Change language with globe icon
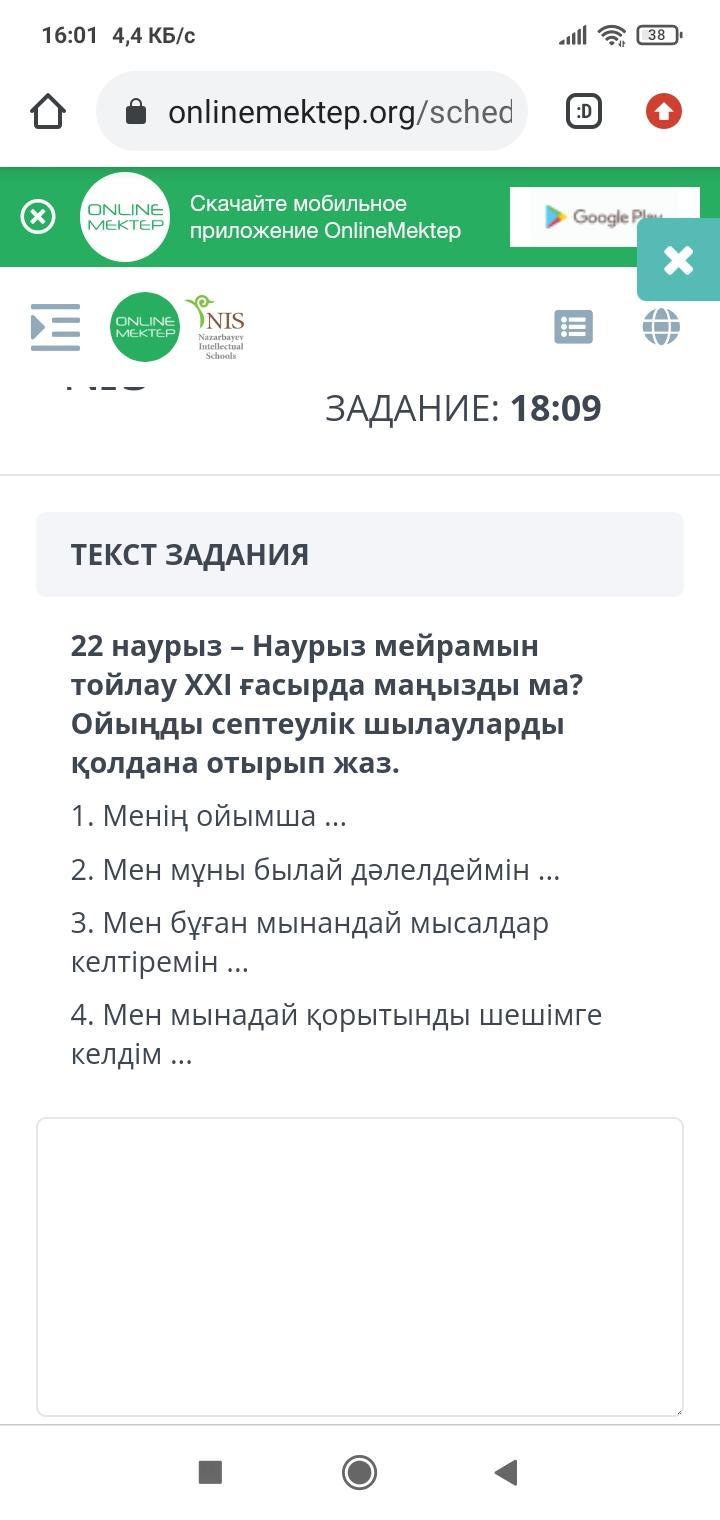 click(x=661, y=327)
